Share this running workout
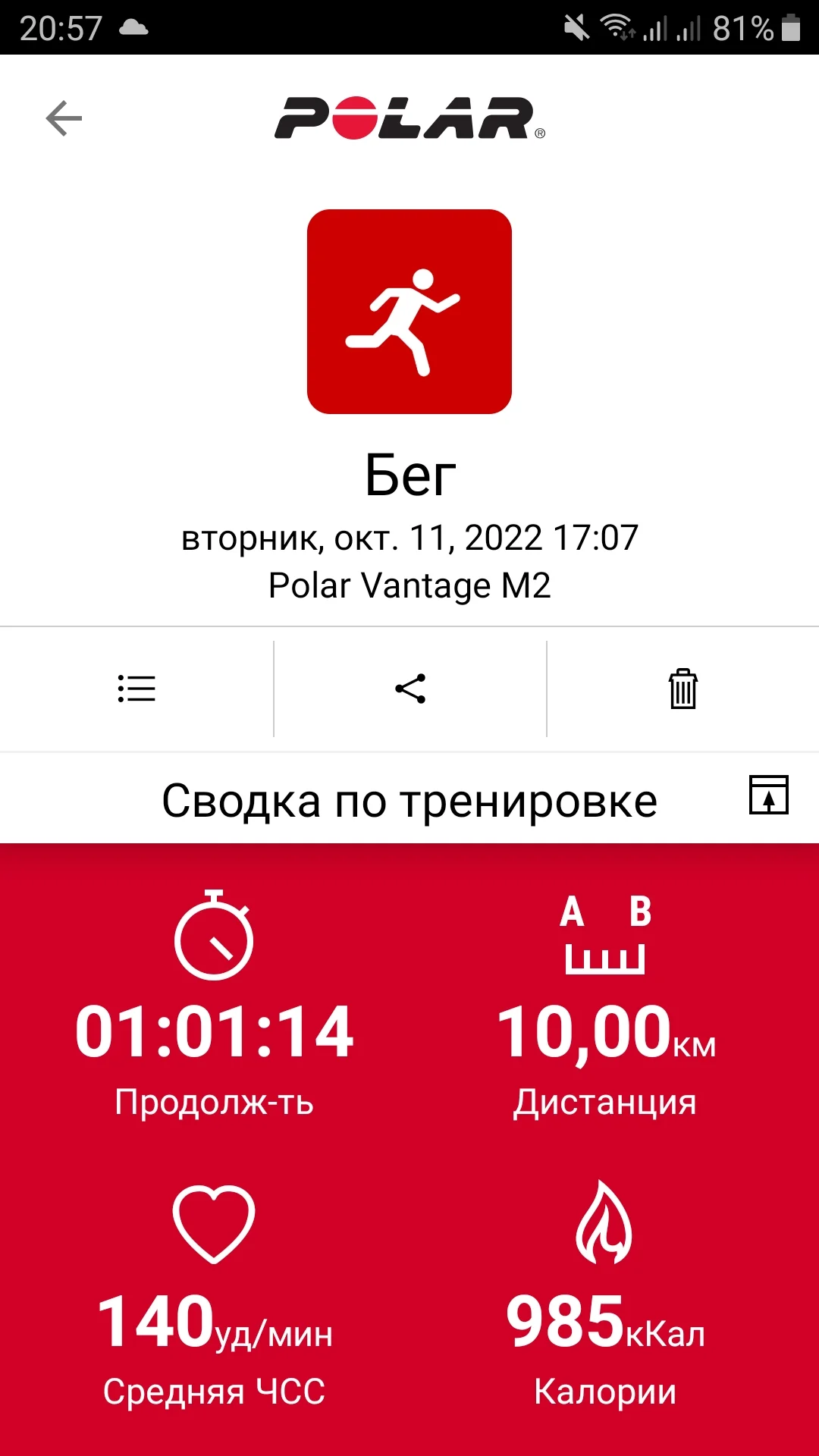 [410, 689]
